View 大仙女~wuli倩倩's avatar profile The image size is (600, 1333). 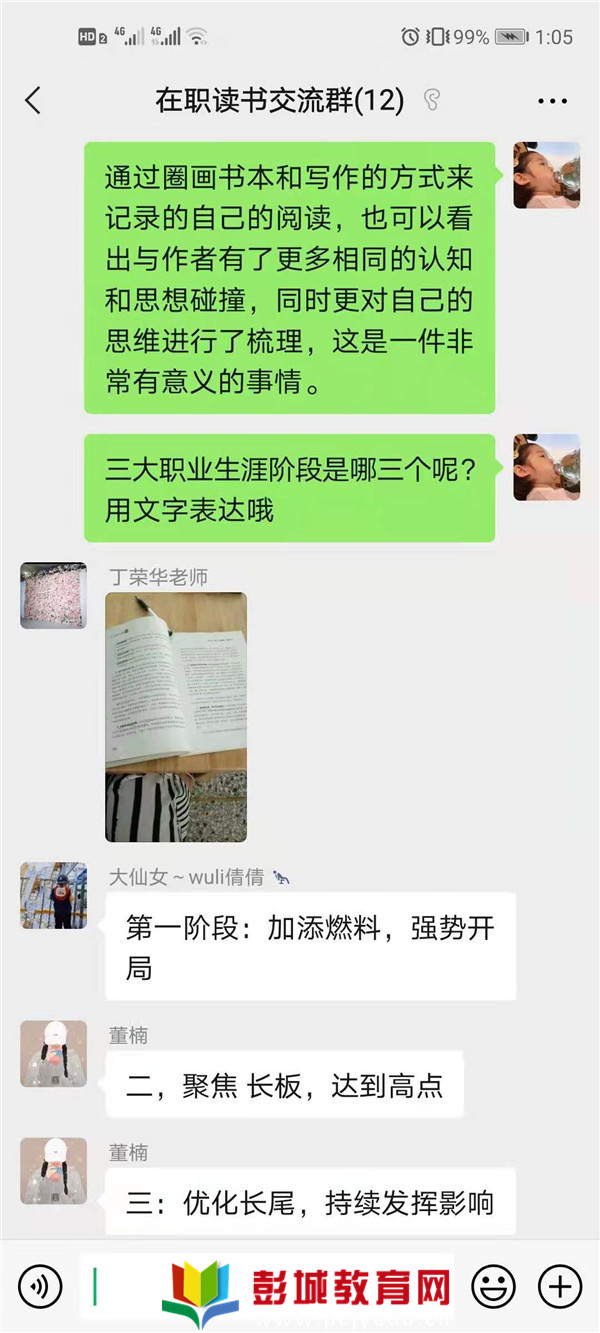53,896
